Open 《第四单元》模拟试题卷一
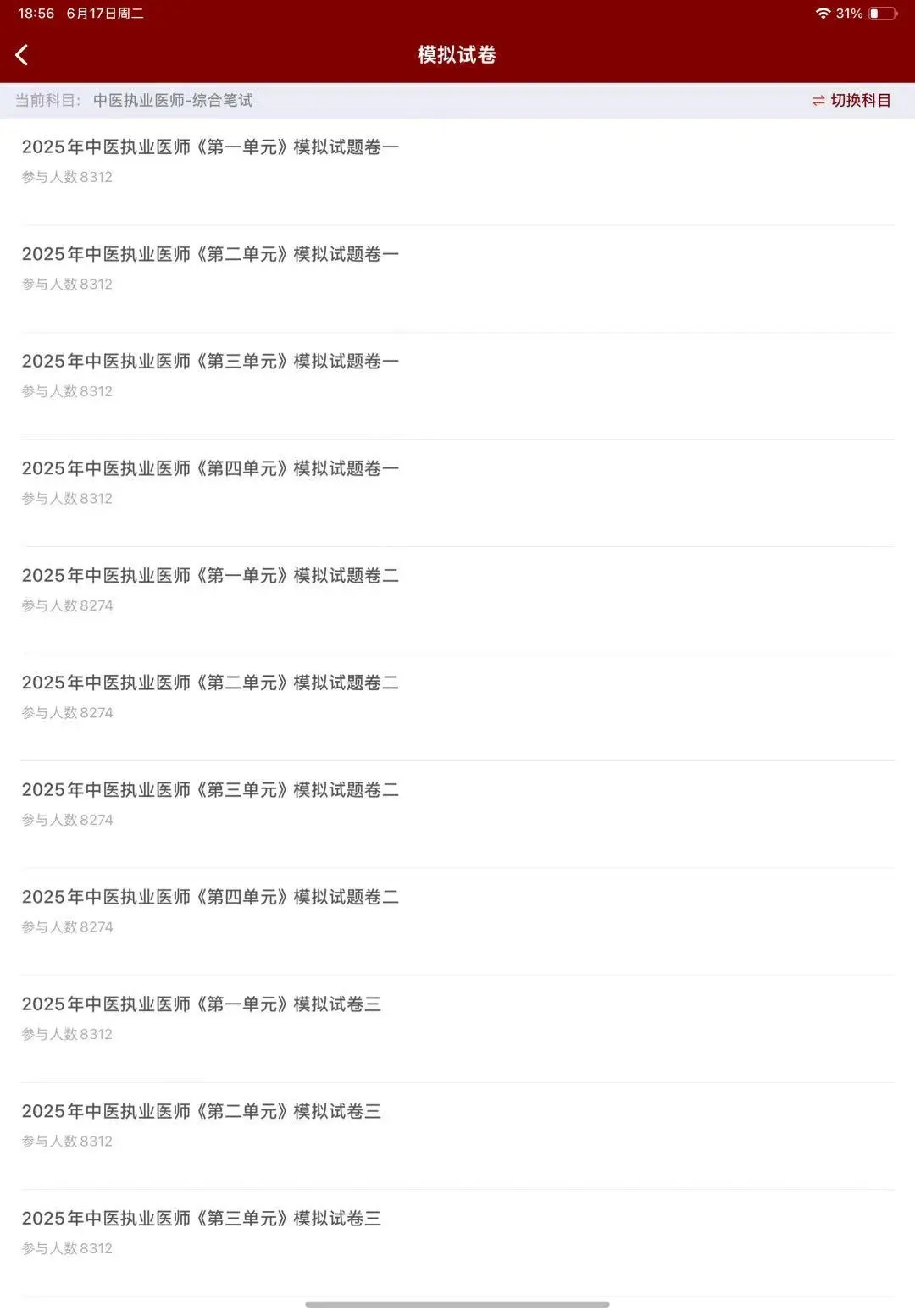 pyautogui.click(x=210, y=468)
